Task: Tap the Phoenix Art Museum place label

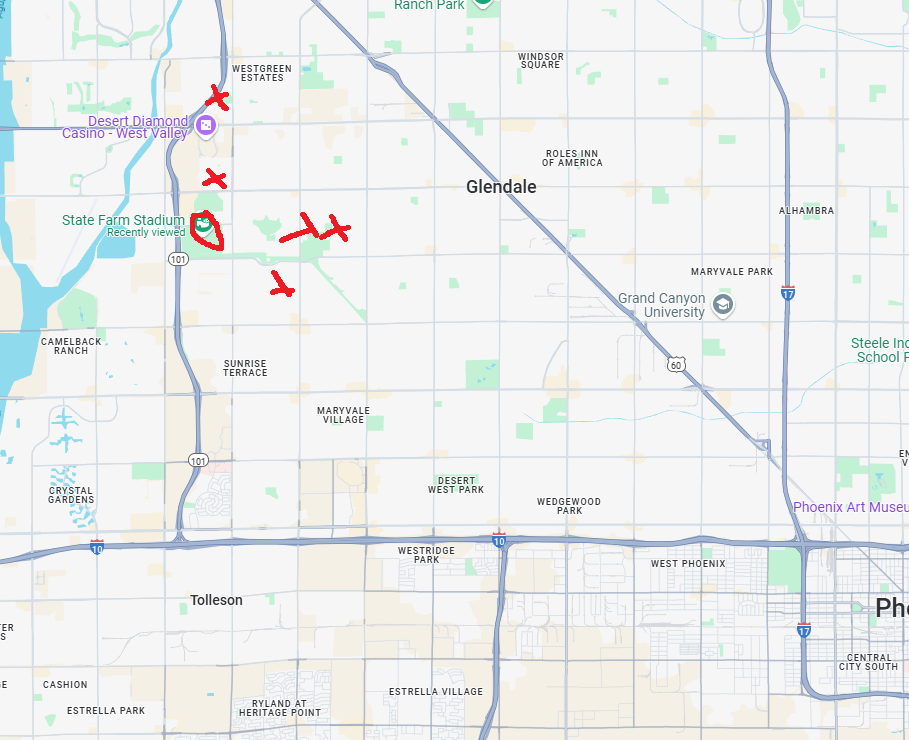Action: point(850,507)
